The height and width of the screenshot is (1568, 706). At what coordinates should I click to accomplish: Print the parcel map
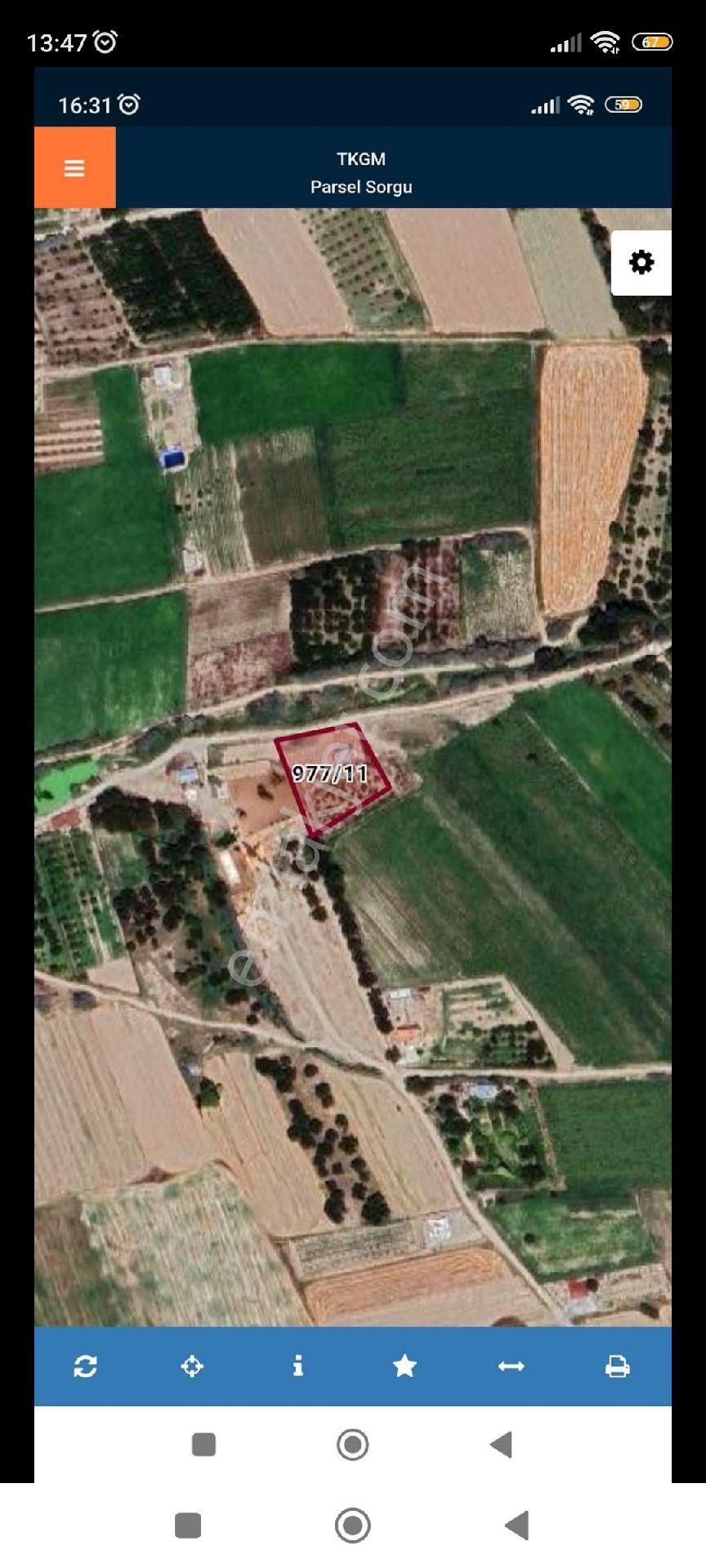[x=617, y=1366]
